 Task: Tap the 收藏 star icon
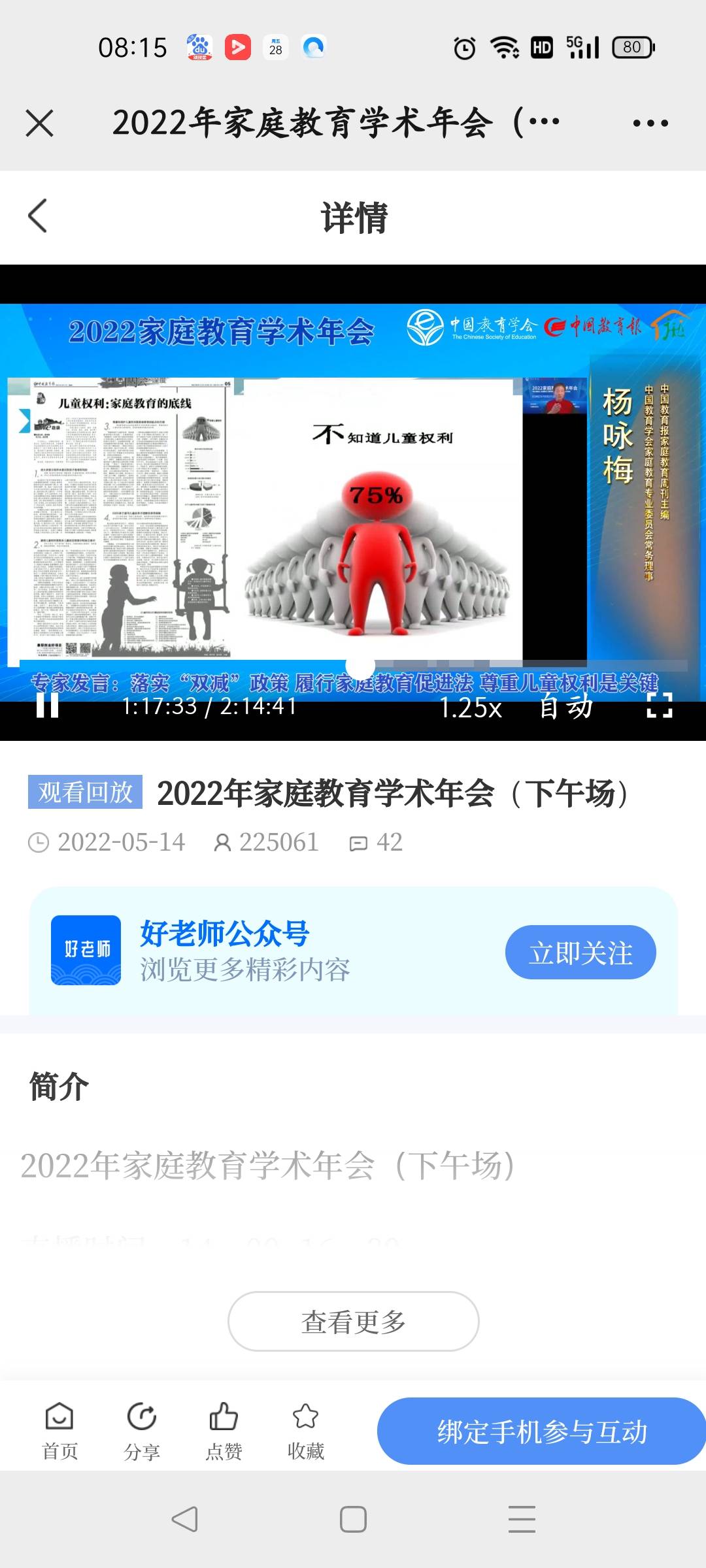click(x=305, y=1414)
